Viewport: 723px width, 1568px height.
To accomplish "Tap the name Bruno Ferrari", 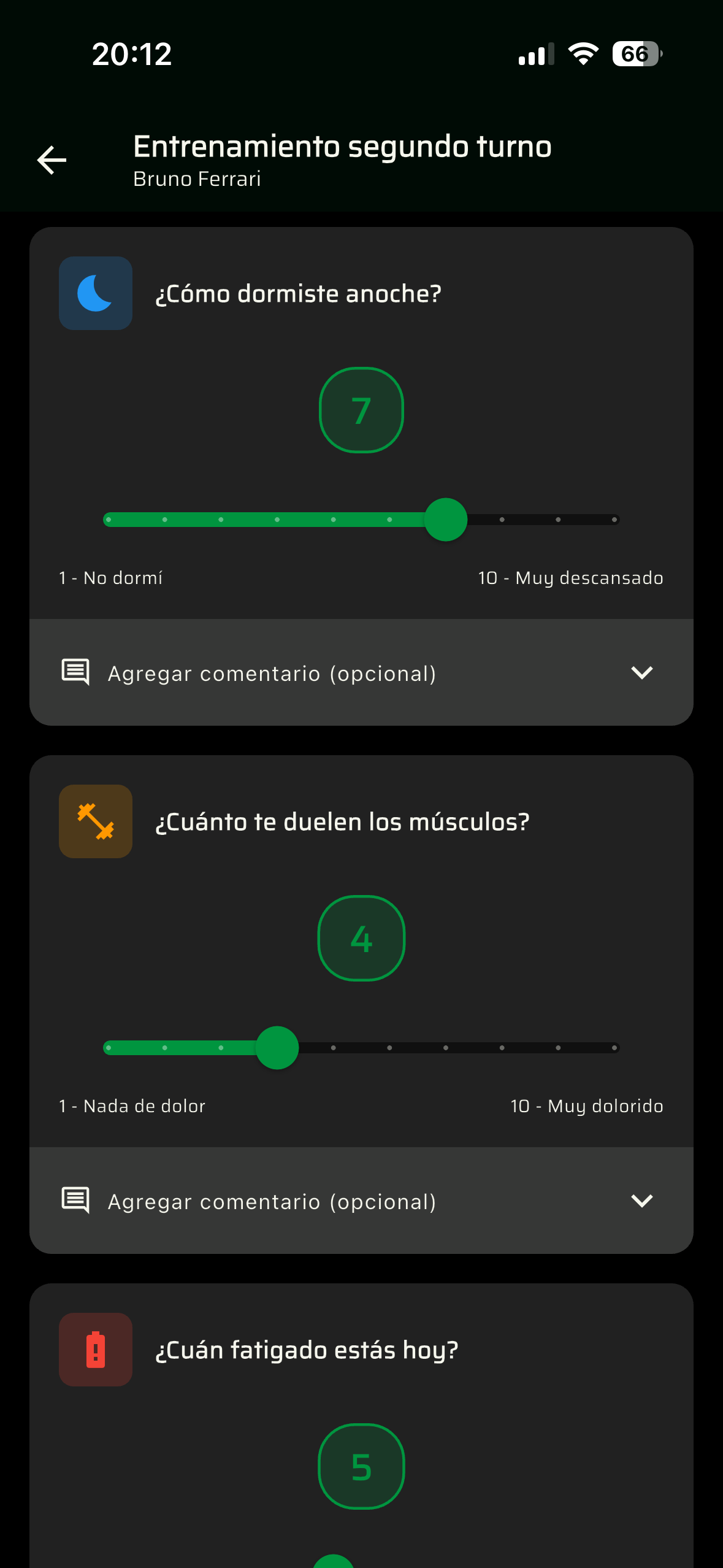I will [x=197, y=179].
